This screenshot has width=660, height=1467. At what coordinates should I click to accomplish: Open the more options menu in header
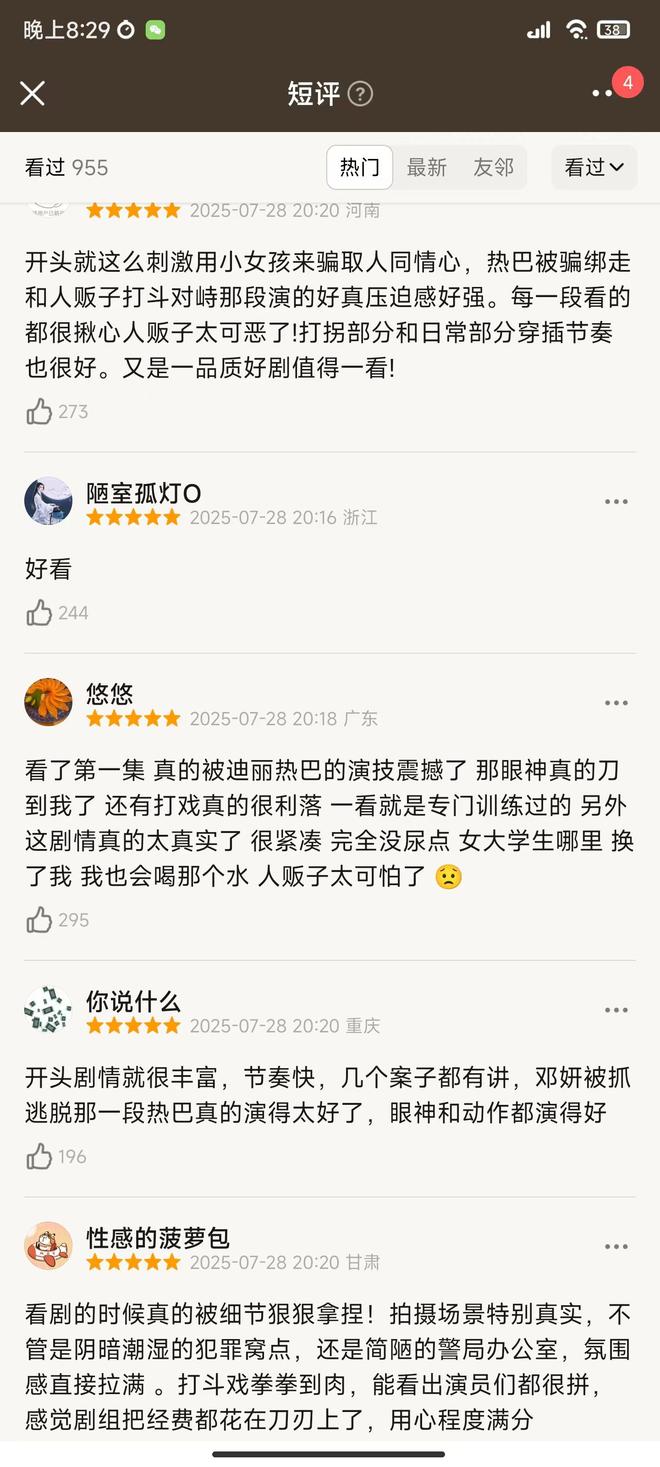click(x=602, y=93)
